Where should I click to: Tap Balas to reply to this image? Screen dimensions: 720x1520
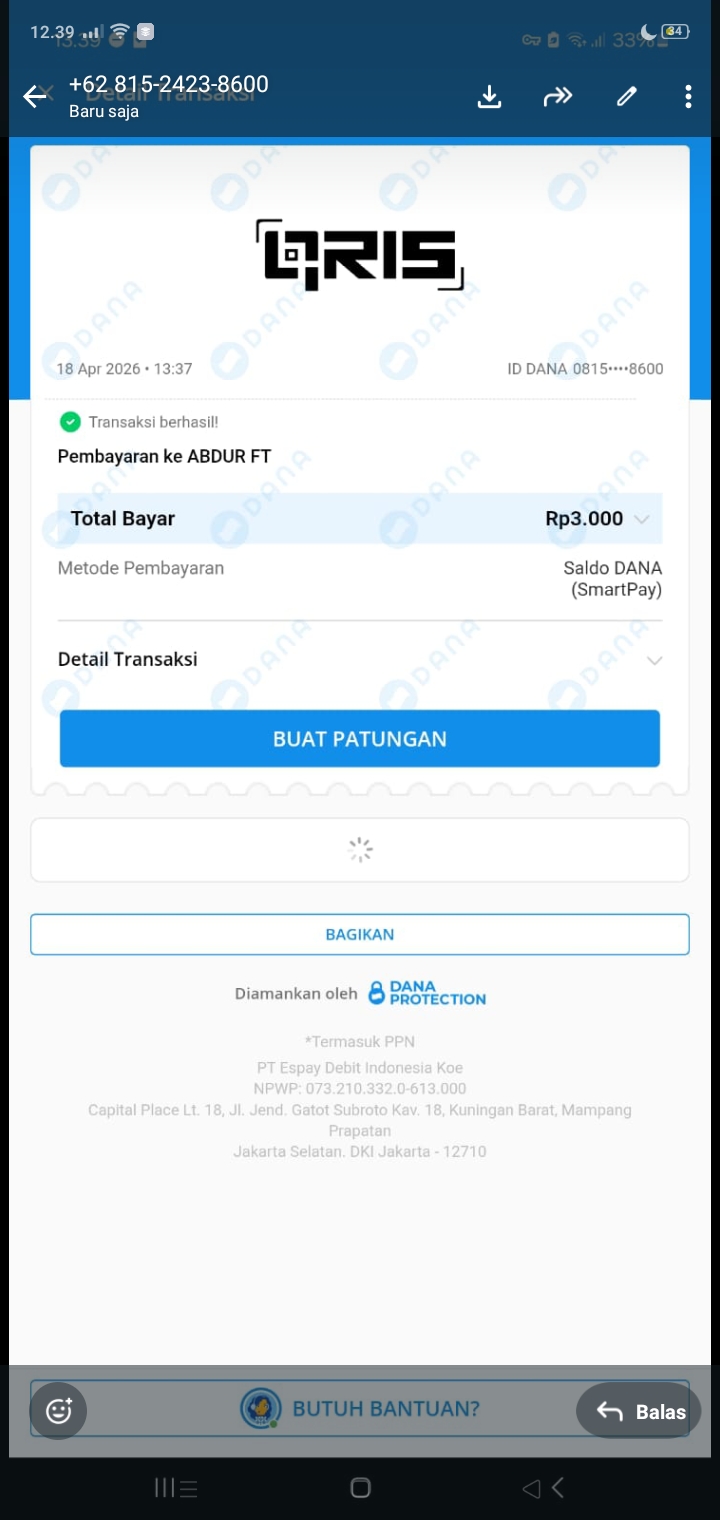coord(639,1411)
